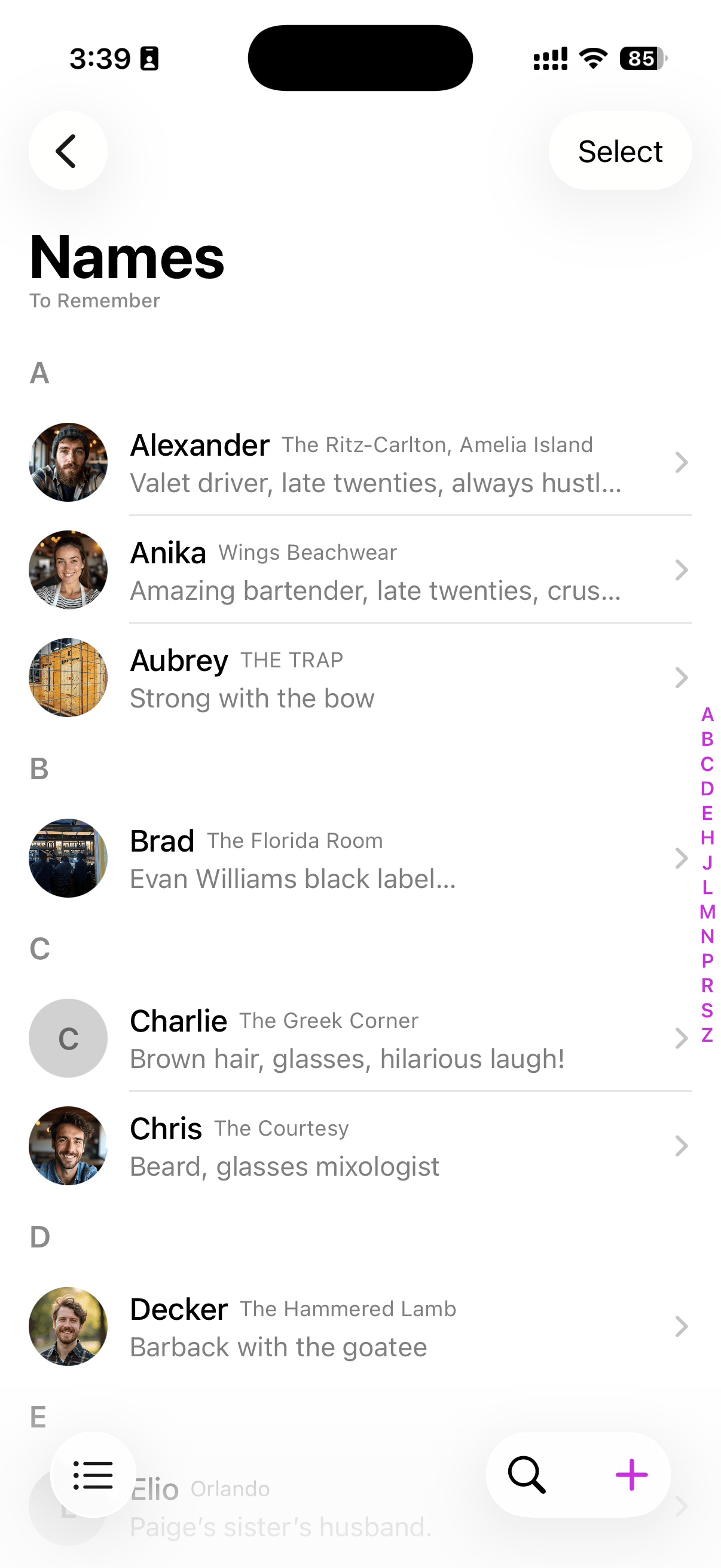Go back using the back arrow
721x1568 pixels.
pyautogui.click(x=68, y=151)
